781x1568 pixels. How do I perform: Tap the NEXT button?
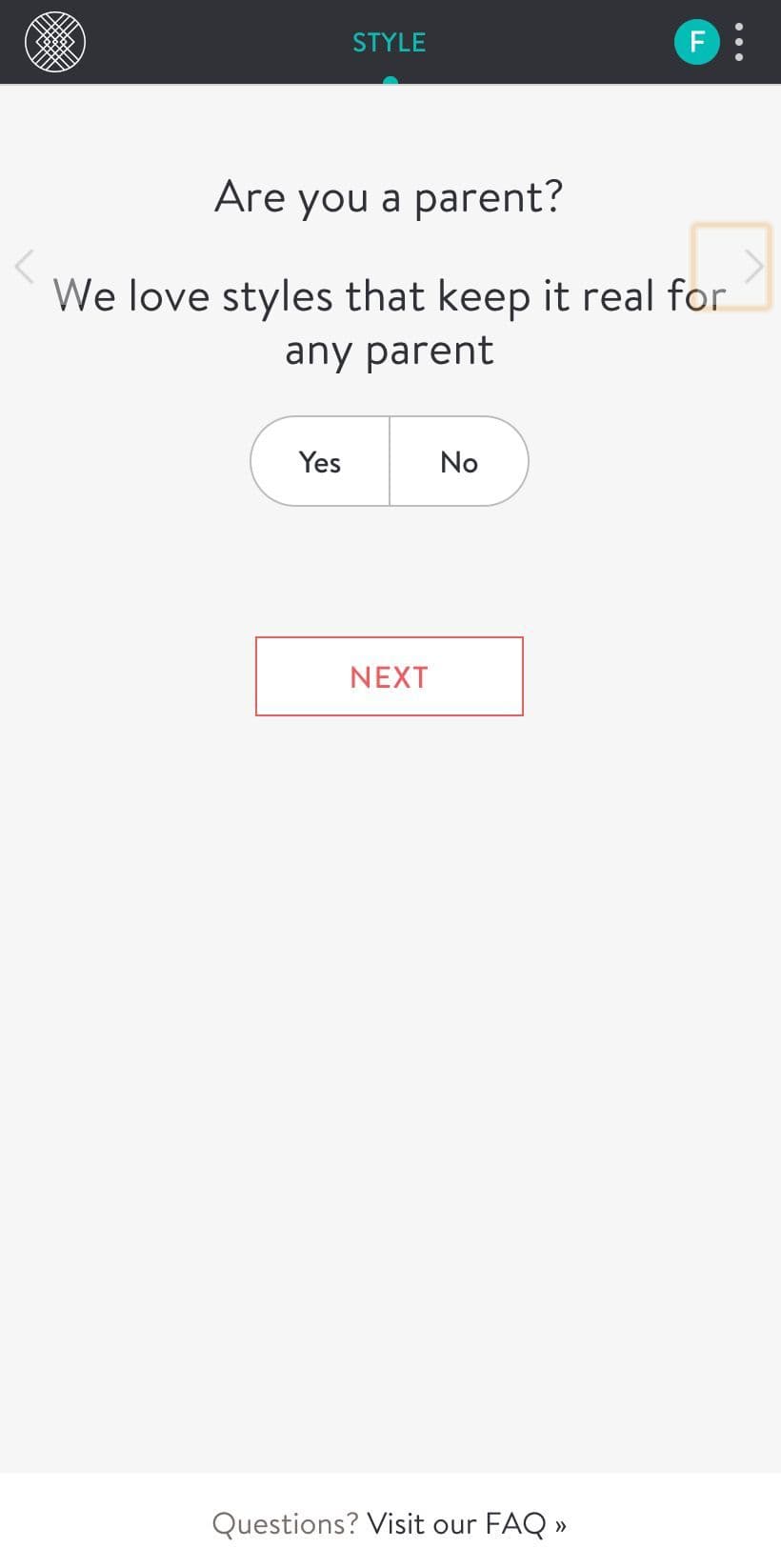click(x=390, y=676)
